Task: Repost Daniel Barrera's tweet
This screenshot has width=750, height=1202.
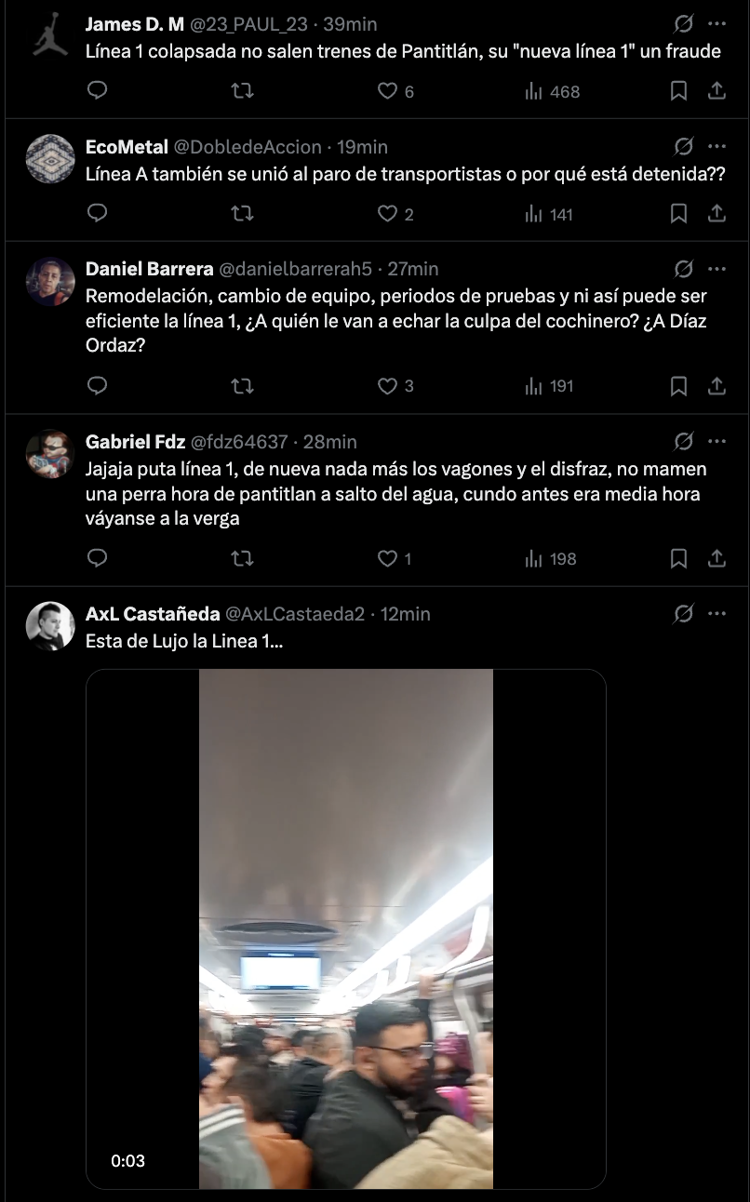Action: coord(242,385)
